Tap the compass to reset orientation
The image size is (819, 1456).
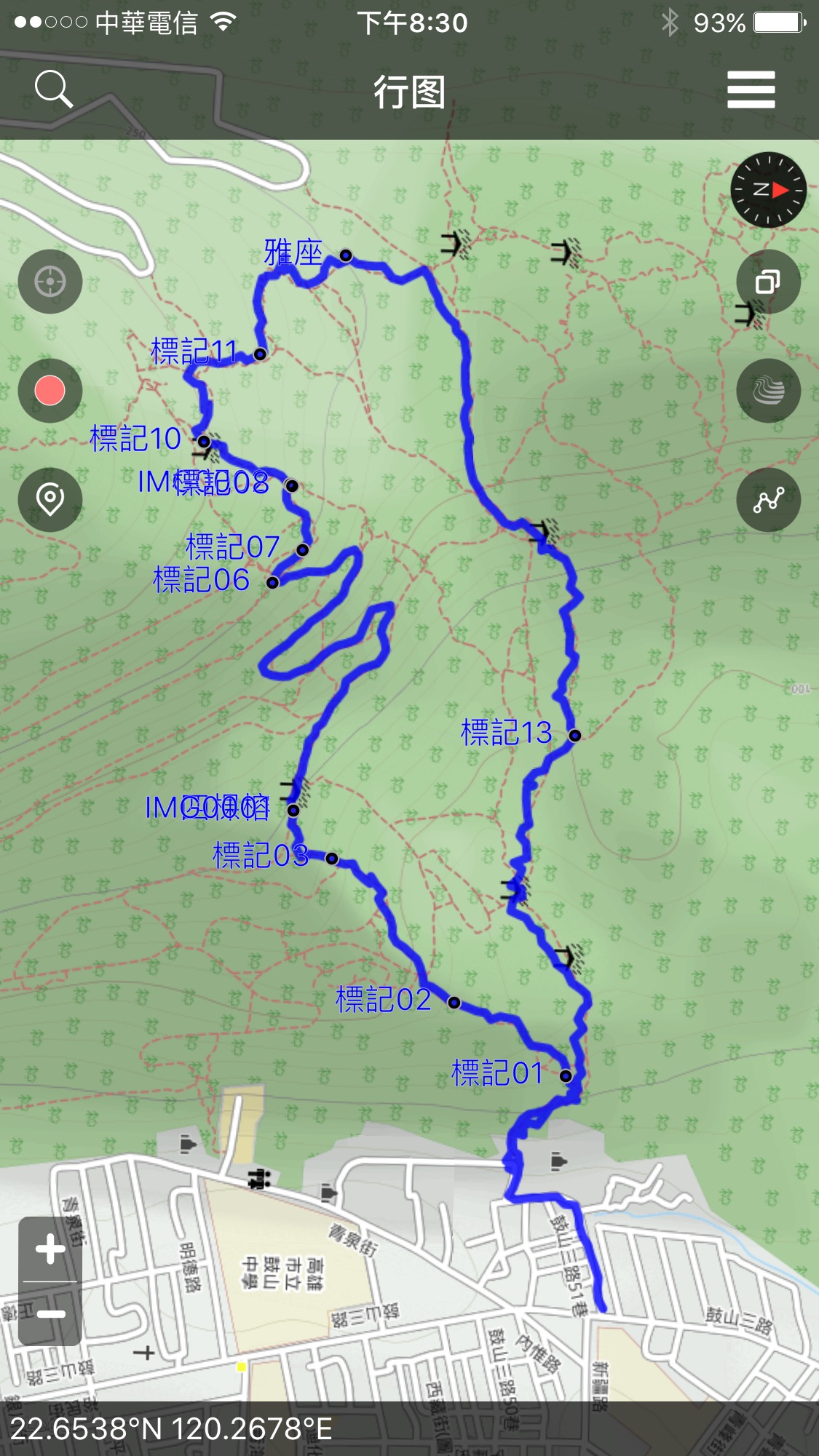click(x=768, y=190)
